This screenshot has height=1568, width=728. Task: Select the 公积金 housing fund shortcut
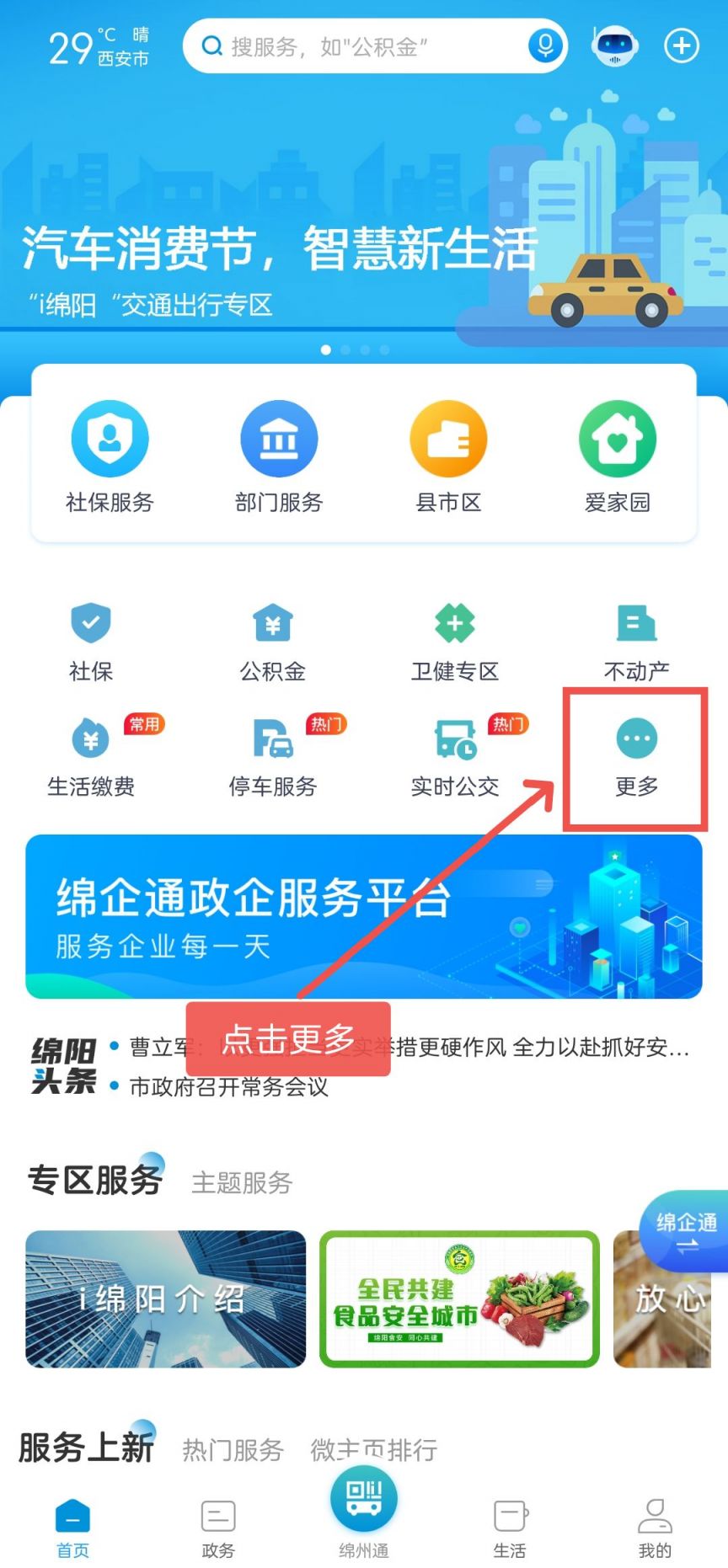[273, 642]
